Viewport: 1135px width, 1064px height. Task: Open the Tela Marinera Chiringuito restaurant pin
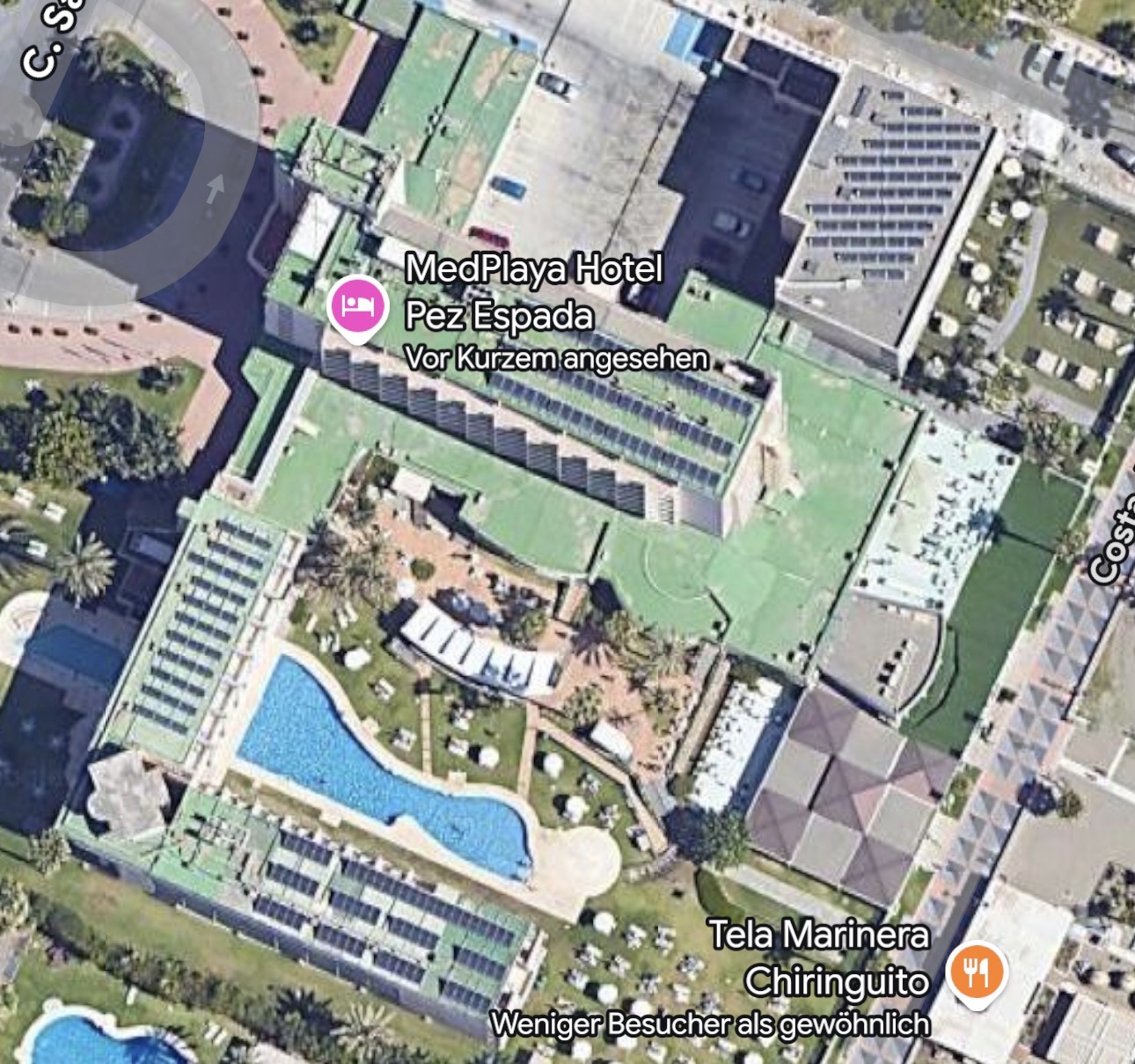pos(977,972)
